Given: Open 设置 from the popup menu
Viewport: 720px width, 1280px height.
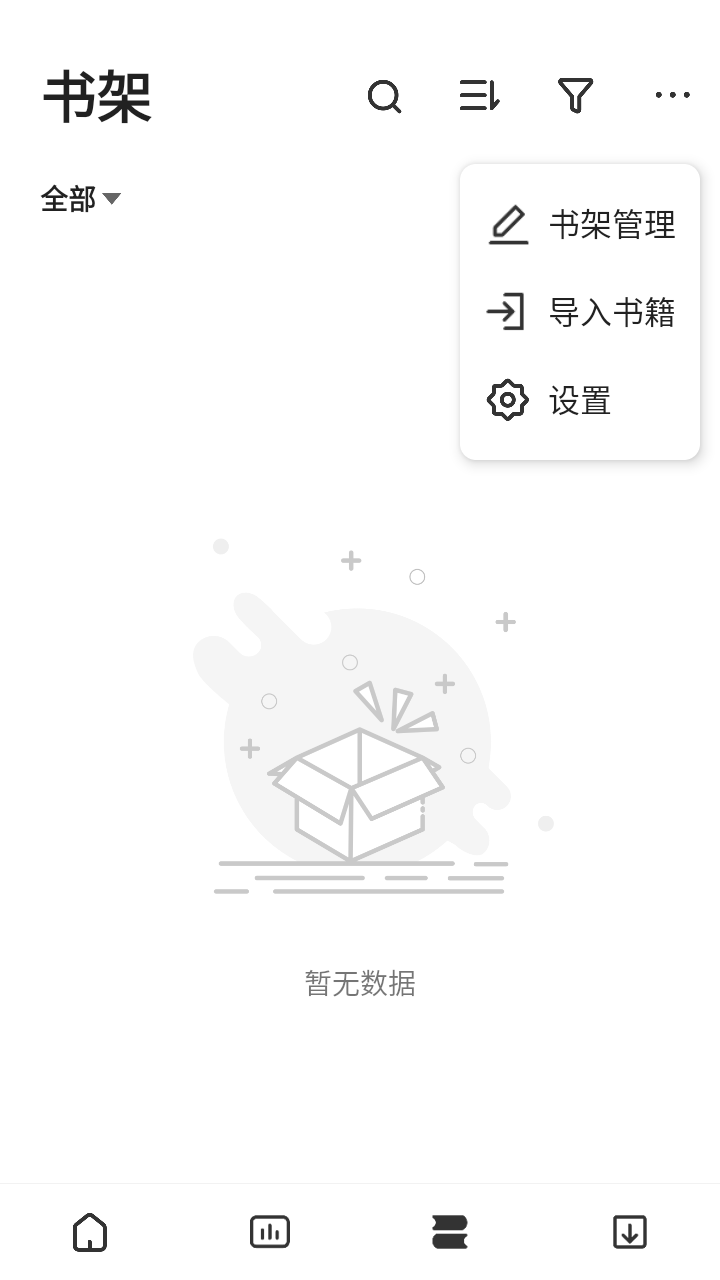Looking at the screenshot, I should coord(580,400).
